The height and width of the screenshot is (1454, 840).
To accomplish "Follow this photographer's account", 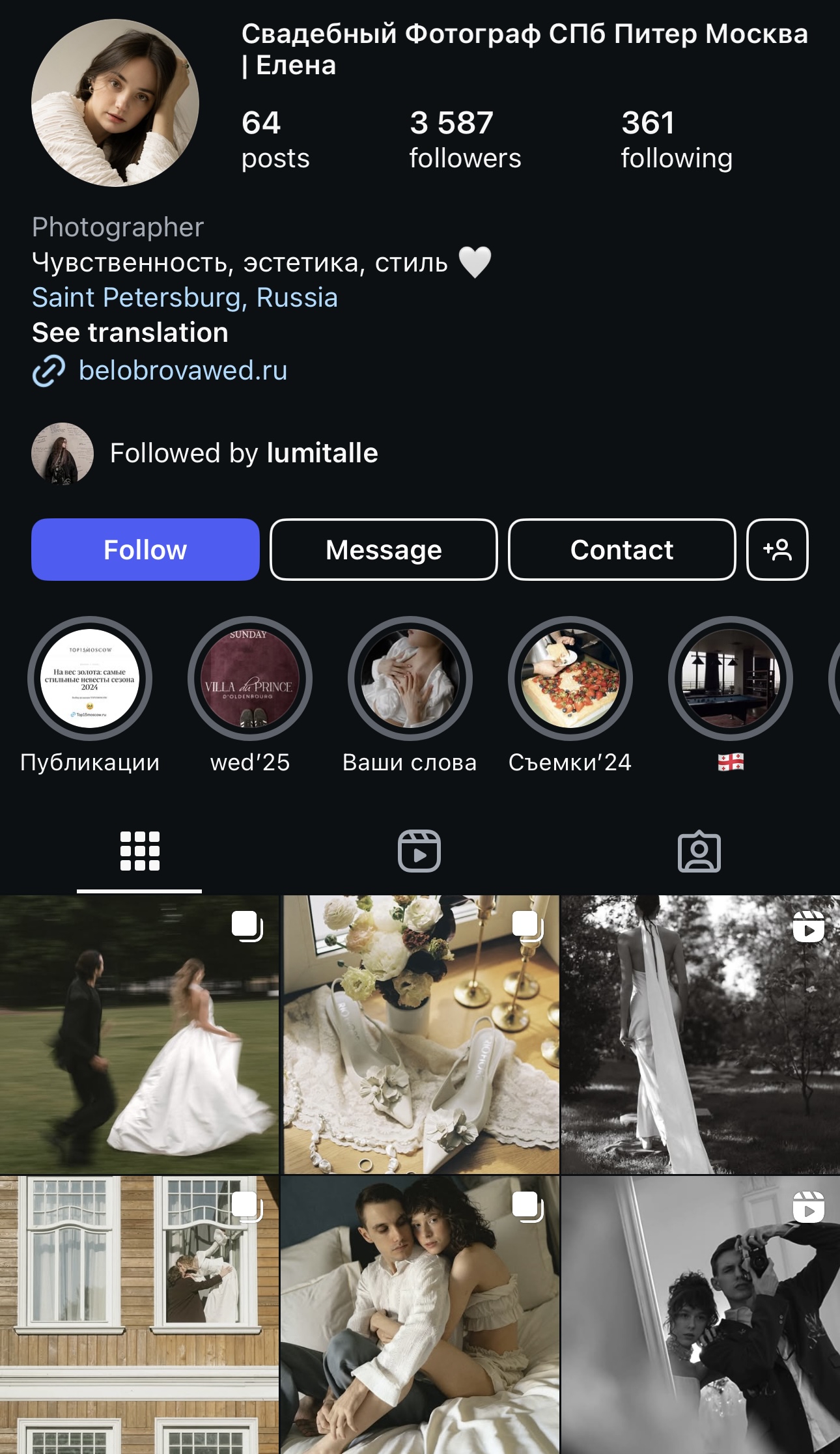I will coord(145,550).
